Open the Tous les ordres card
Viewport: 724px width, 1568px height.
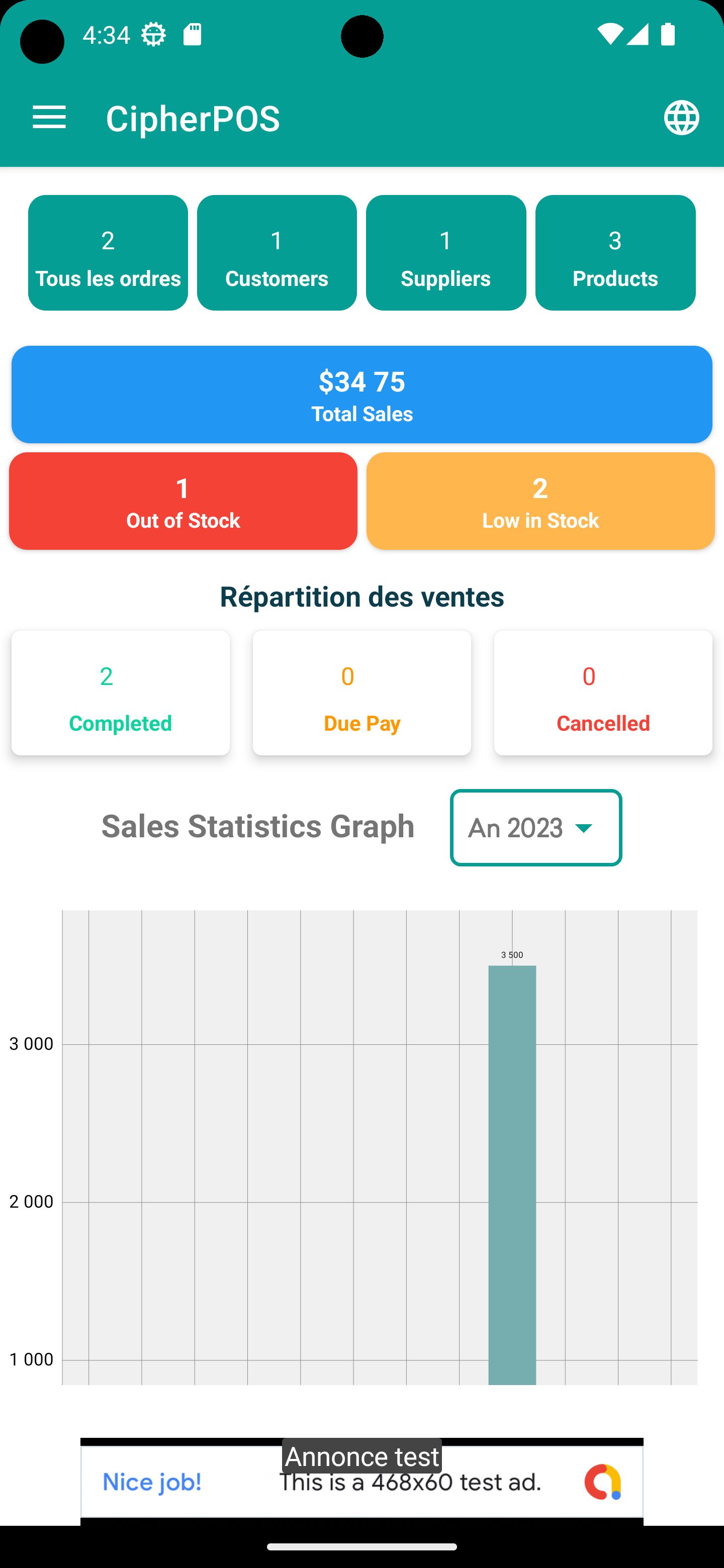click(108, 253)
